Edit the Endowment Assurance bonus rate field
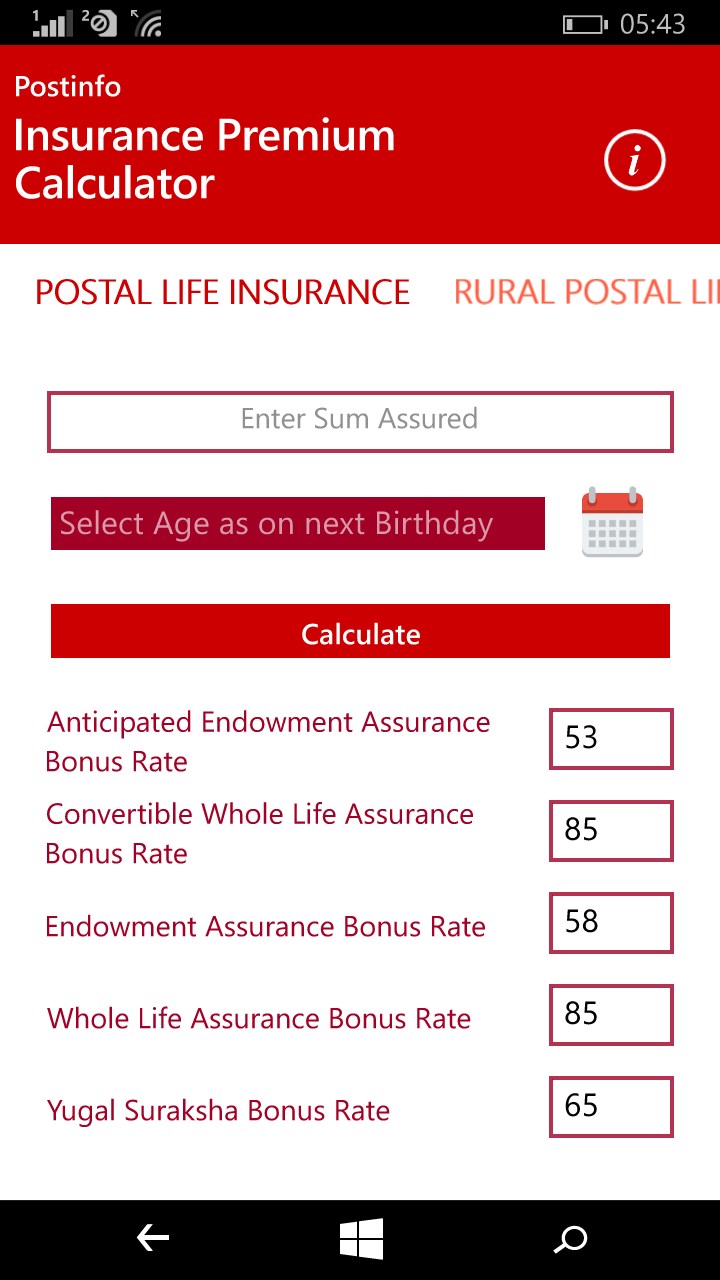Image resolution: width=720 pixels, height=1280 pixels. pos(610,923)
